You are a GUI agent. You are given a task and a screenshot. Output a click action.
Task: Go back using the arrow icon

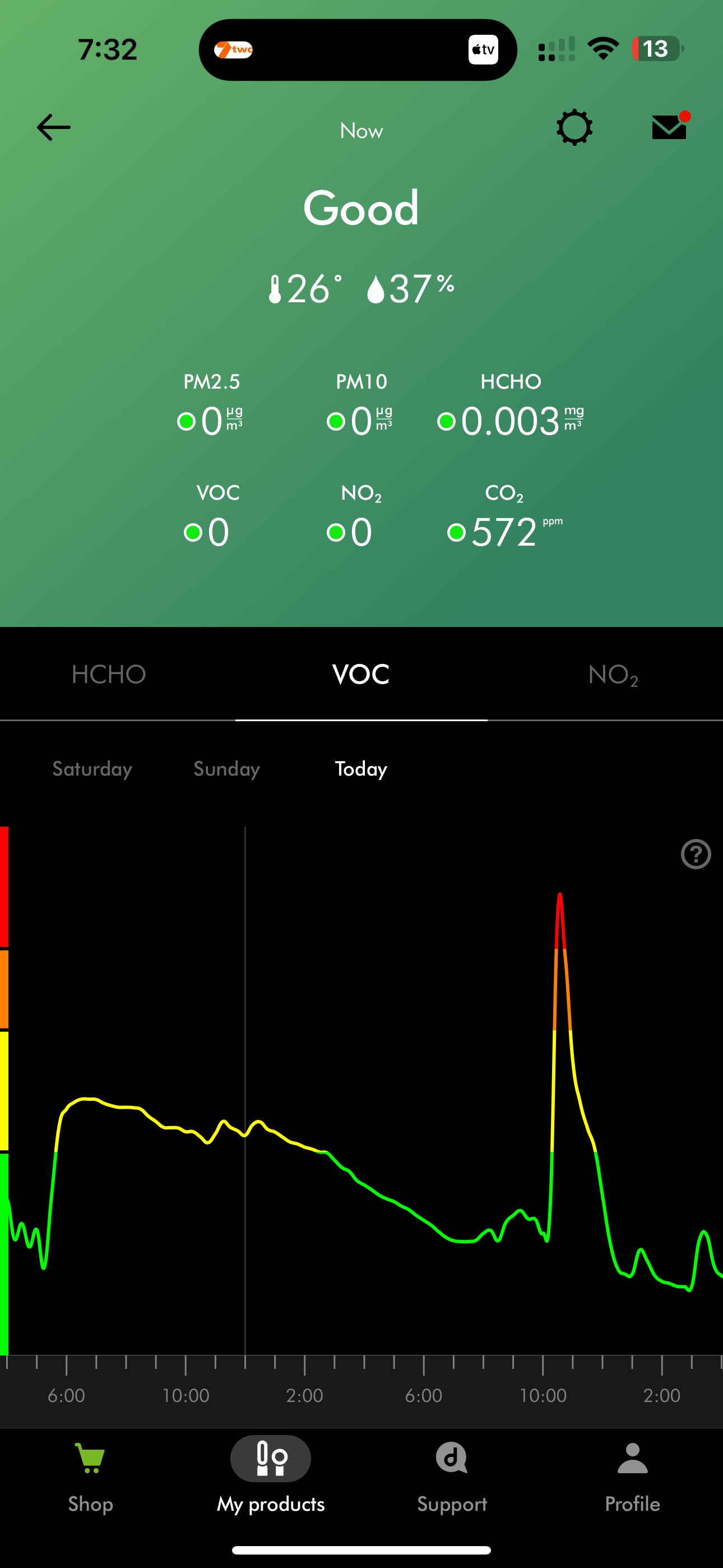coord(54,128)
